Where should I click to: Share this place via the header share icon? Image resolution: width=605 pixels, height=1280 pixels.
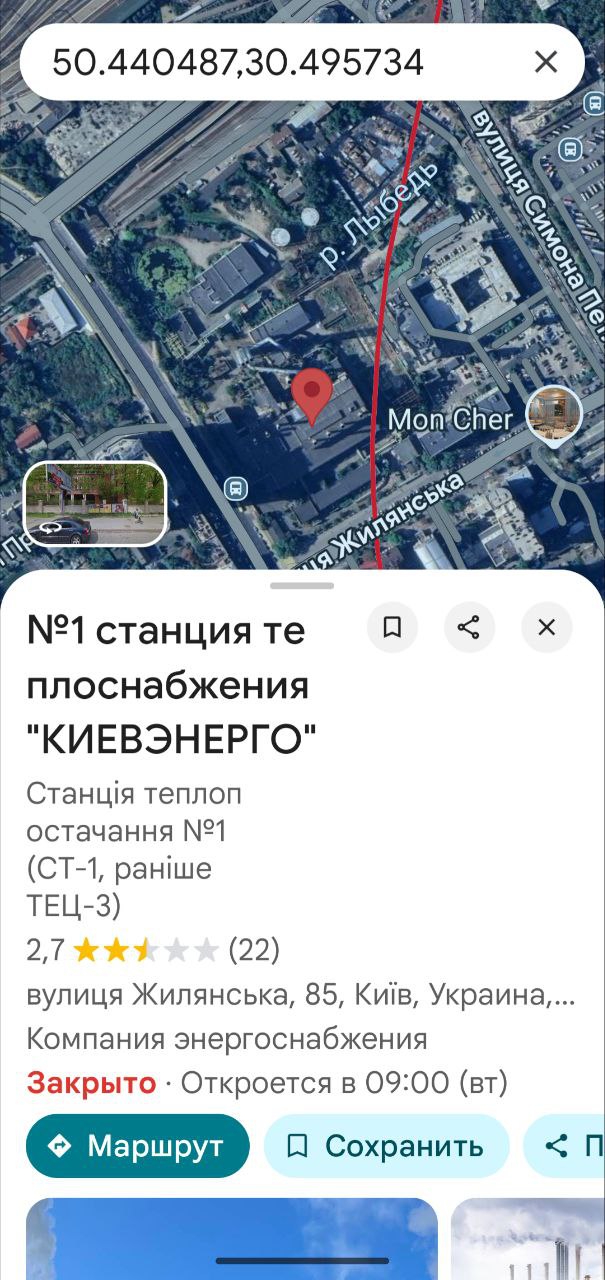[x=469, y=627]
